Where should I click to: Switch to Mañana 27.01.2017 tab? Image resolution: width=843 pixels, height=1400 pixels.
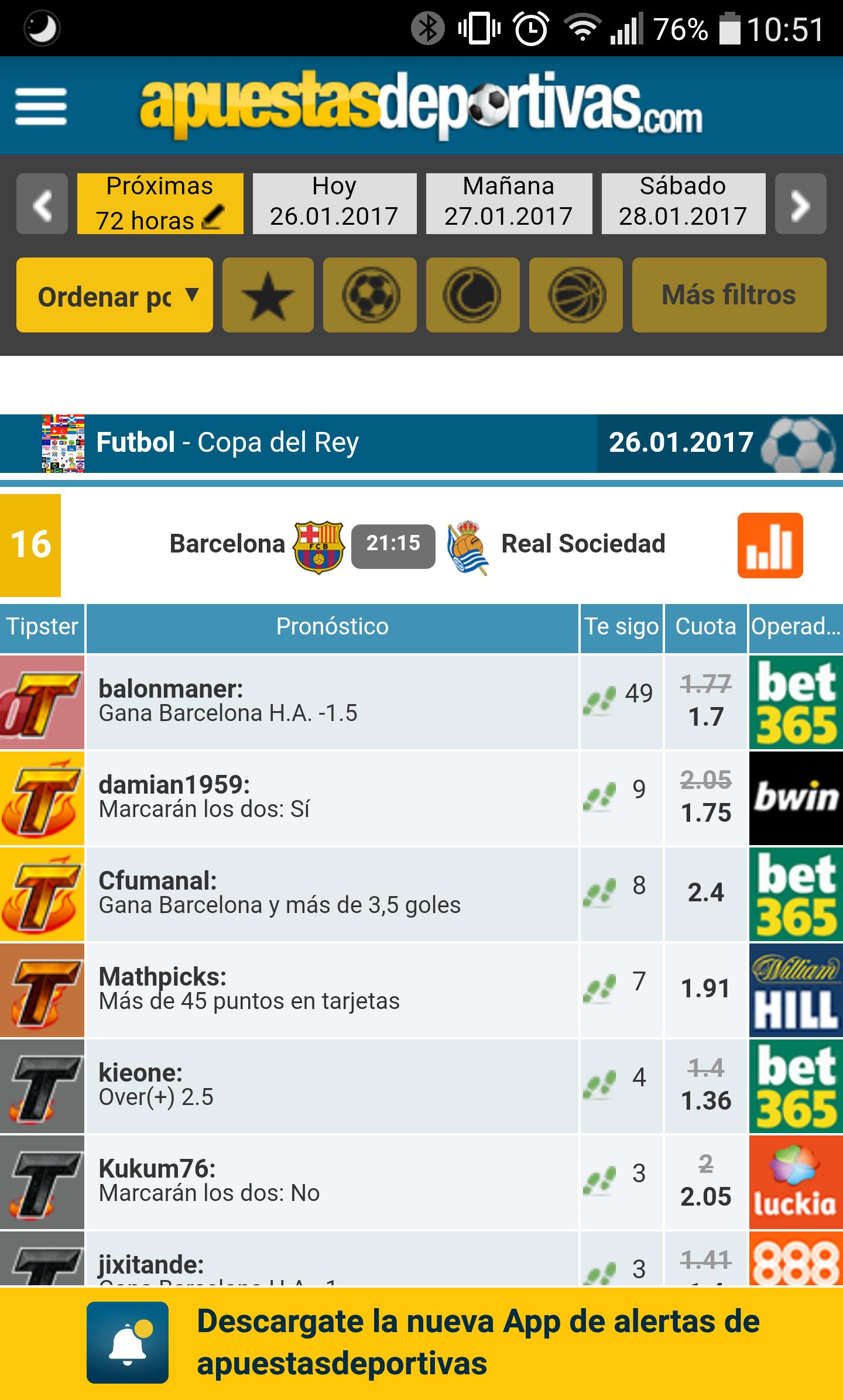coord(508,204)
